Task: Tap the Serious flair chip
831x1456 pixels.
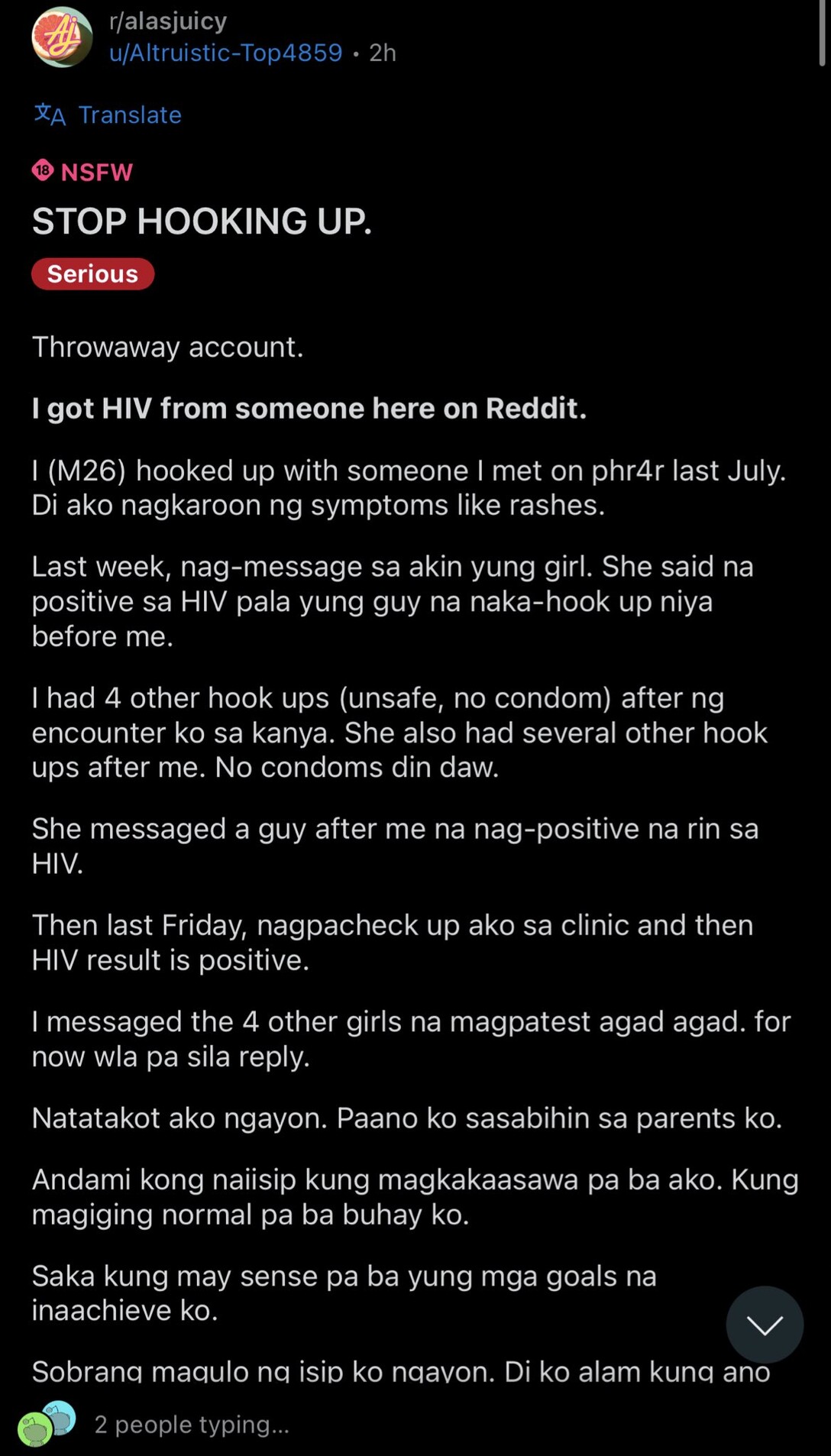Action: [x=92, y=273]
